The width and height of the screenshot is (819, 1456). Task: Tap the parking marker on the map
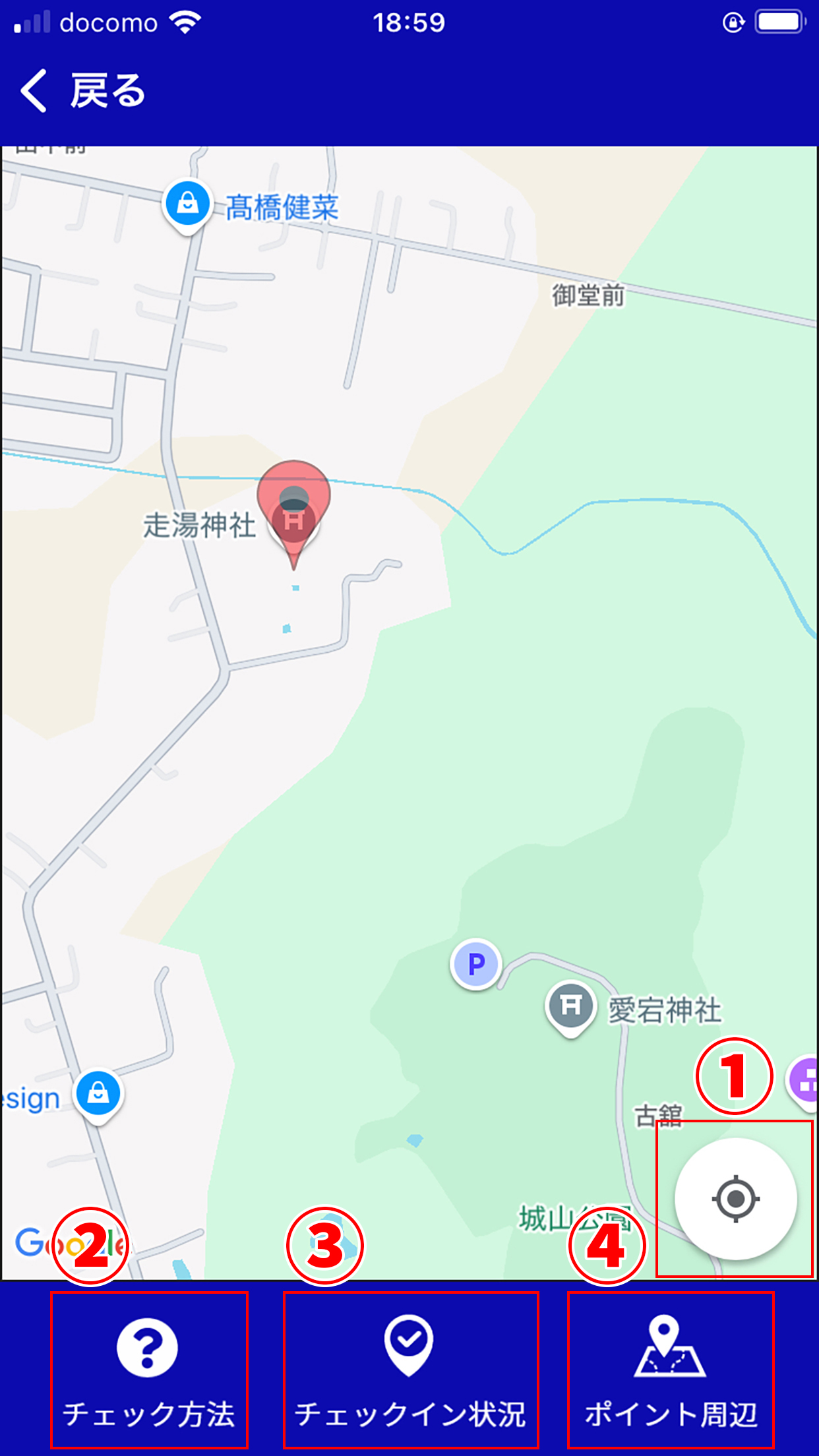pyautogui.click(x=476, y=964)
